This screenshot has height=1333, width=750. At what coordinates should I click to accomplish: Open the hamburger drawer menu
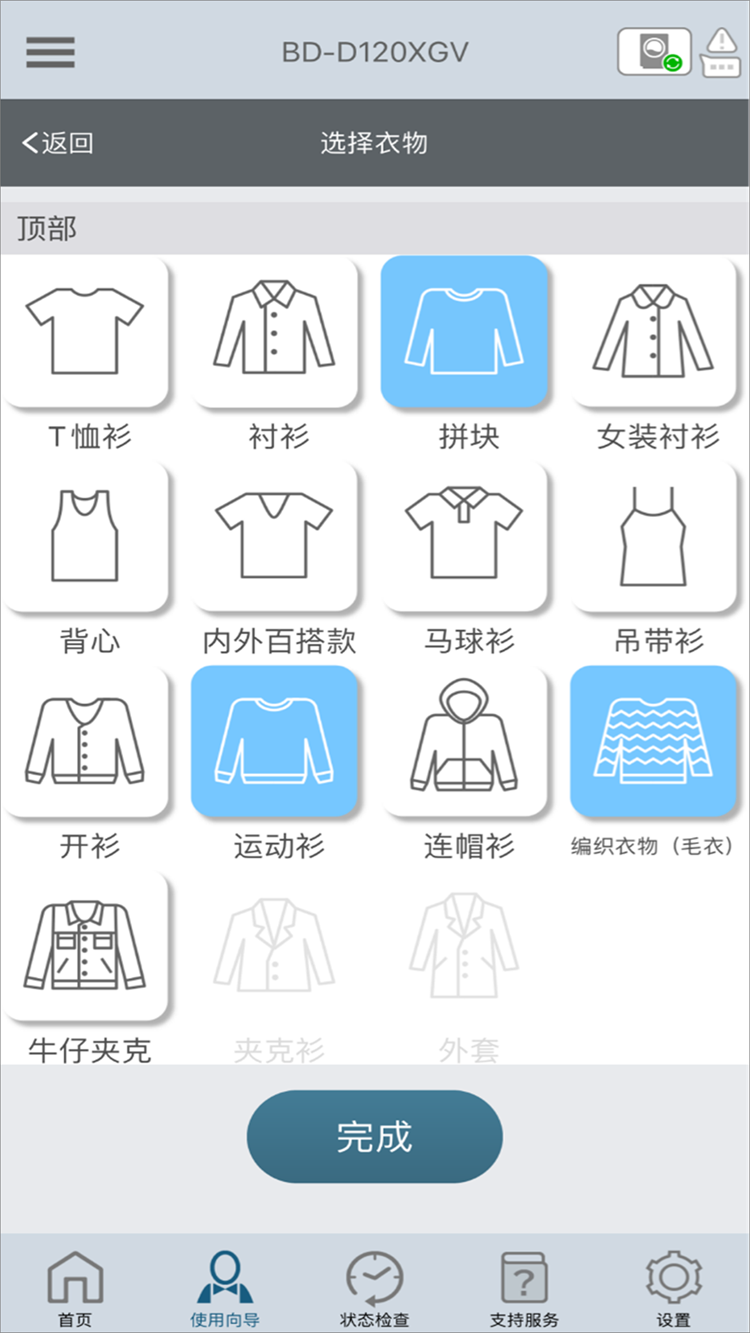(50, 52)
